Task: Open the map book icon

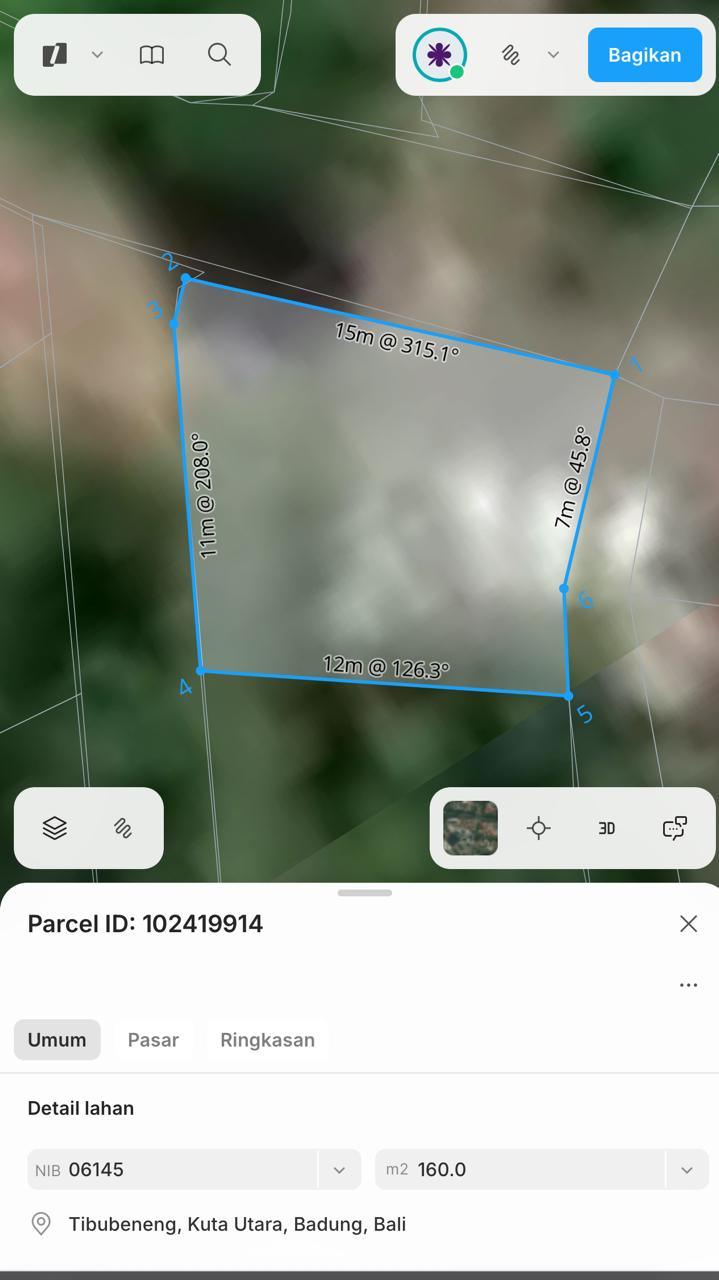Action: click(x=152, y=55)
